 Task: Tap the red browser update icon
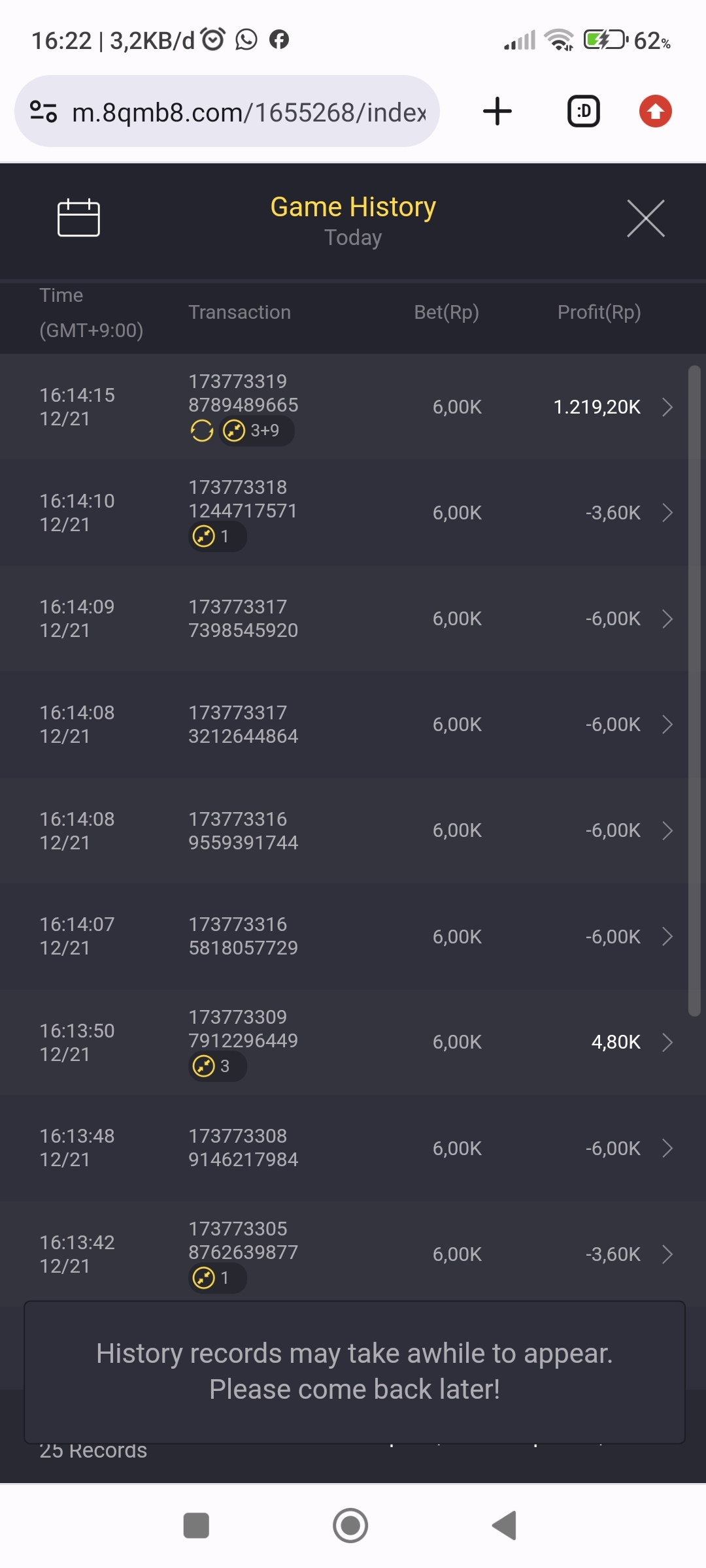pos(655,111)
